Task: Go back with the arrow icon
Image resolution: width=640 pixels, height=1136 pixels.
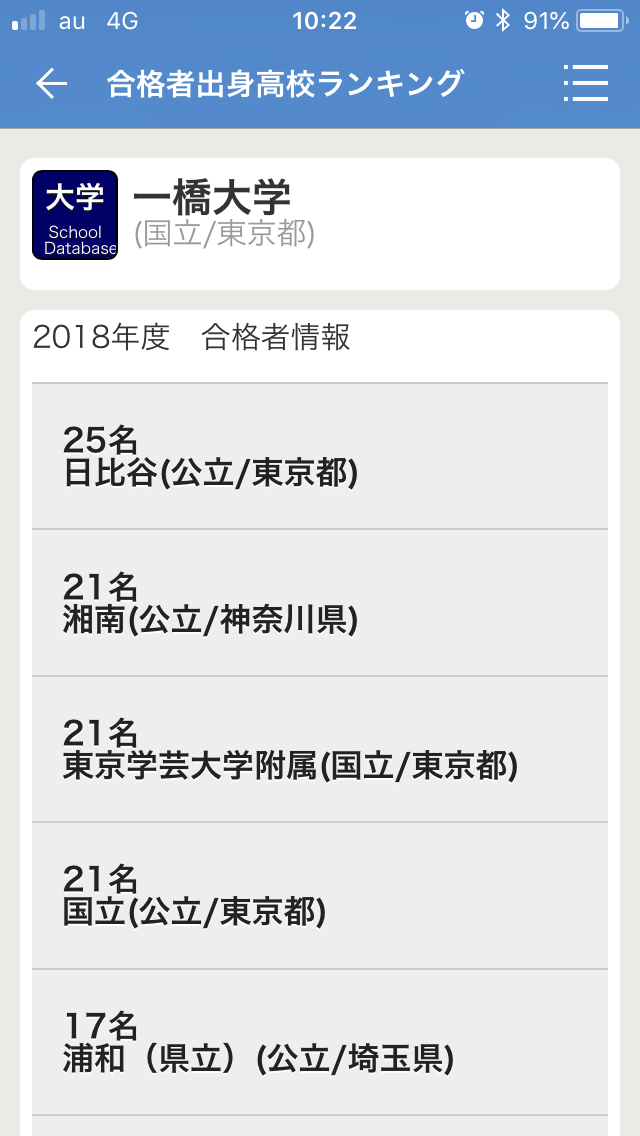Action: pyautogui.click(x=51, y=84)
